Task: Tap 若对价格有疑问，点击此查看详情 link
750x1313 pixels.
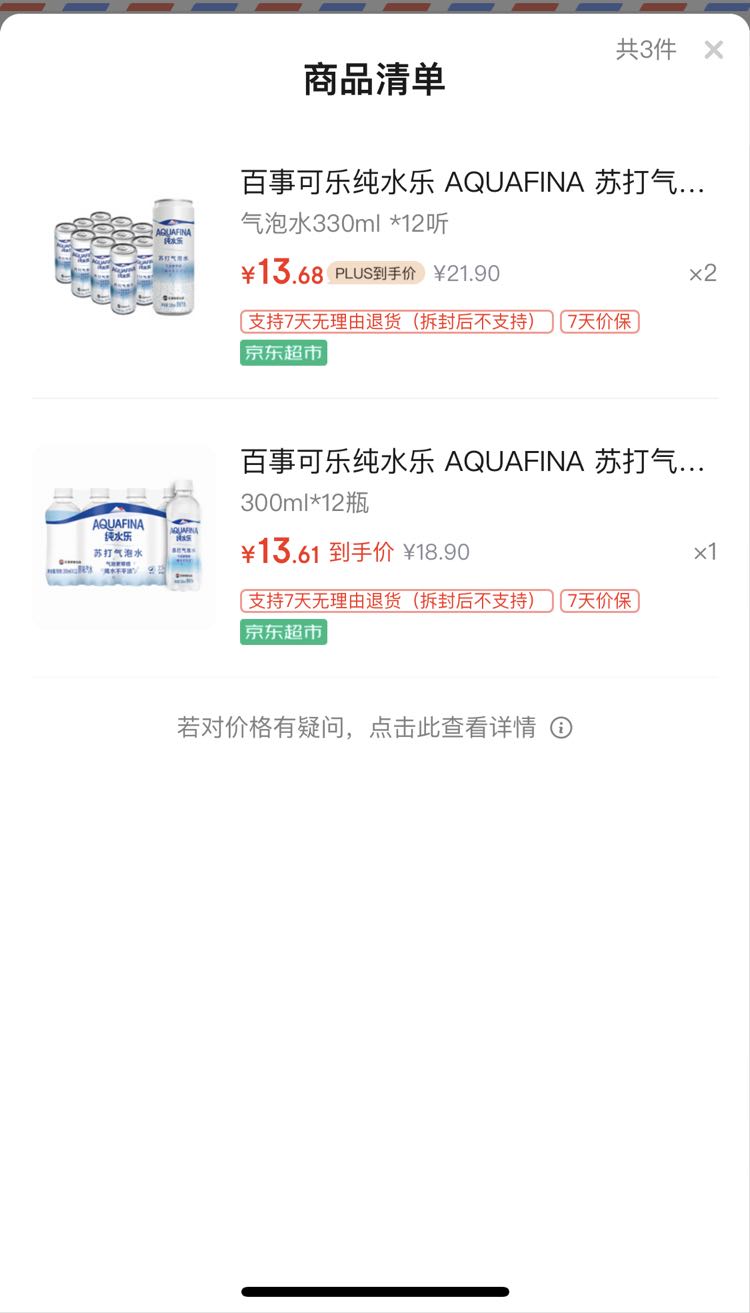Action: 374,727
